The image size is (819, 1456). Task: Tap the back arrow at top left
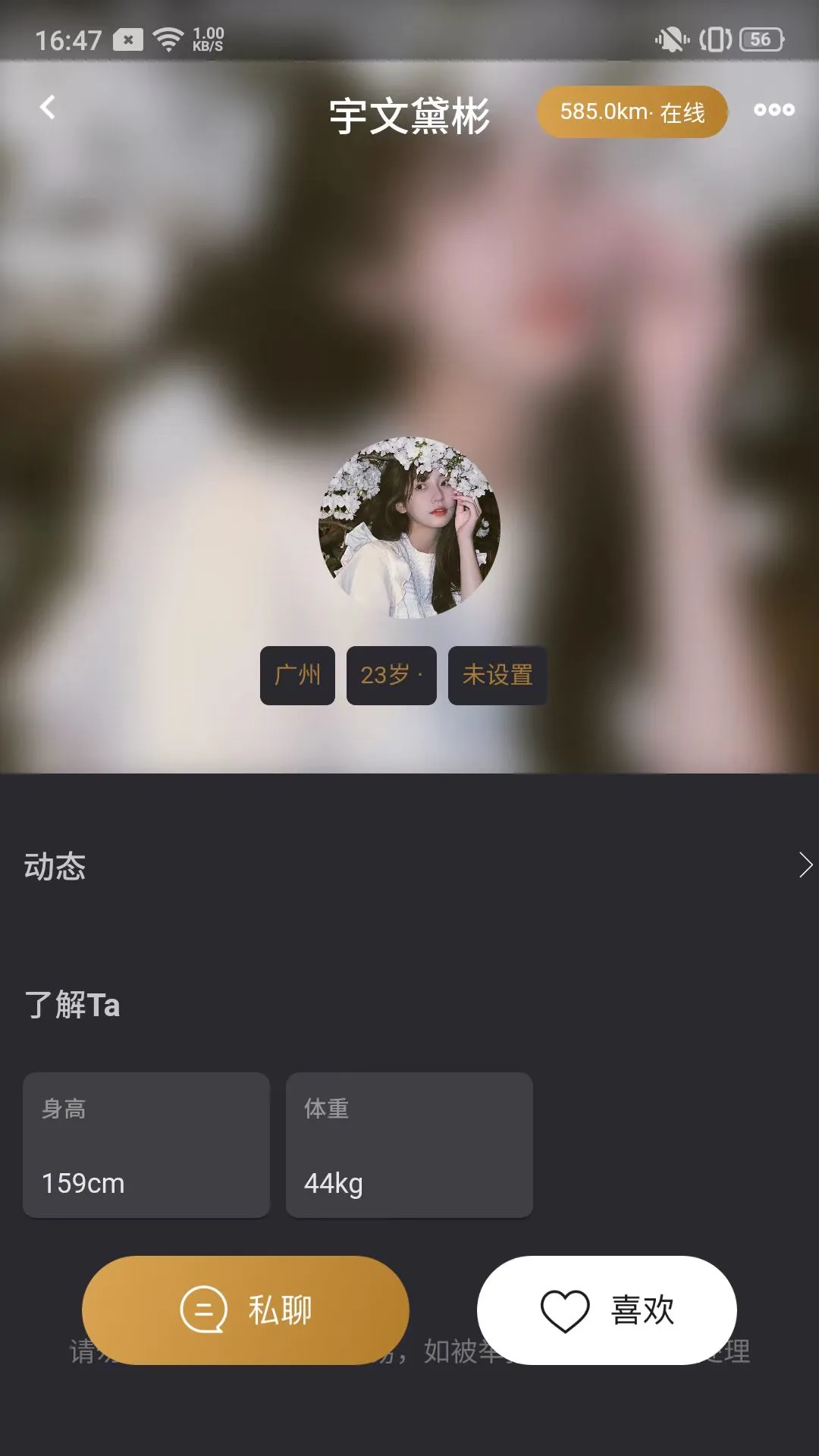[48, 108]
